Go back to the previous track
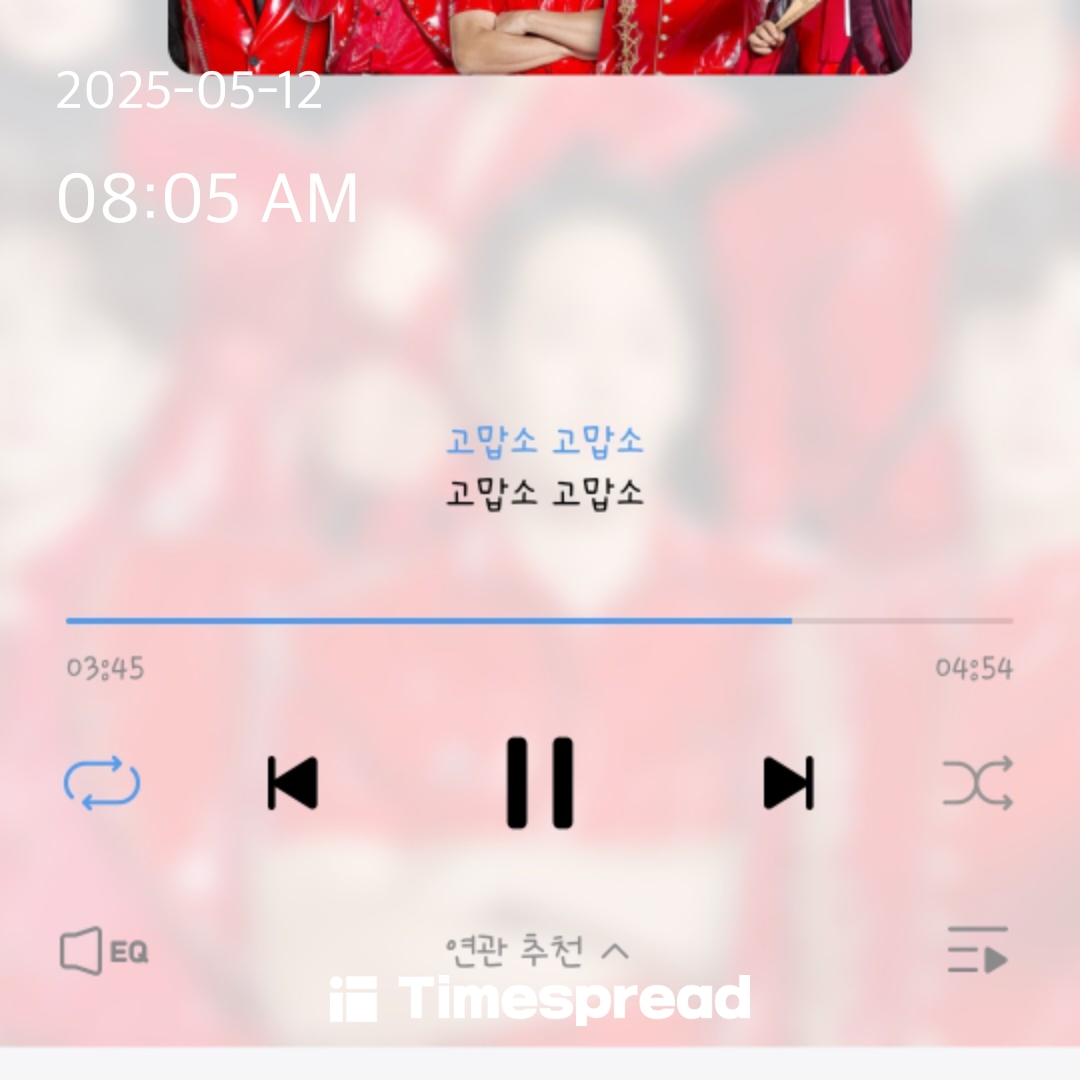 292,783
